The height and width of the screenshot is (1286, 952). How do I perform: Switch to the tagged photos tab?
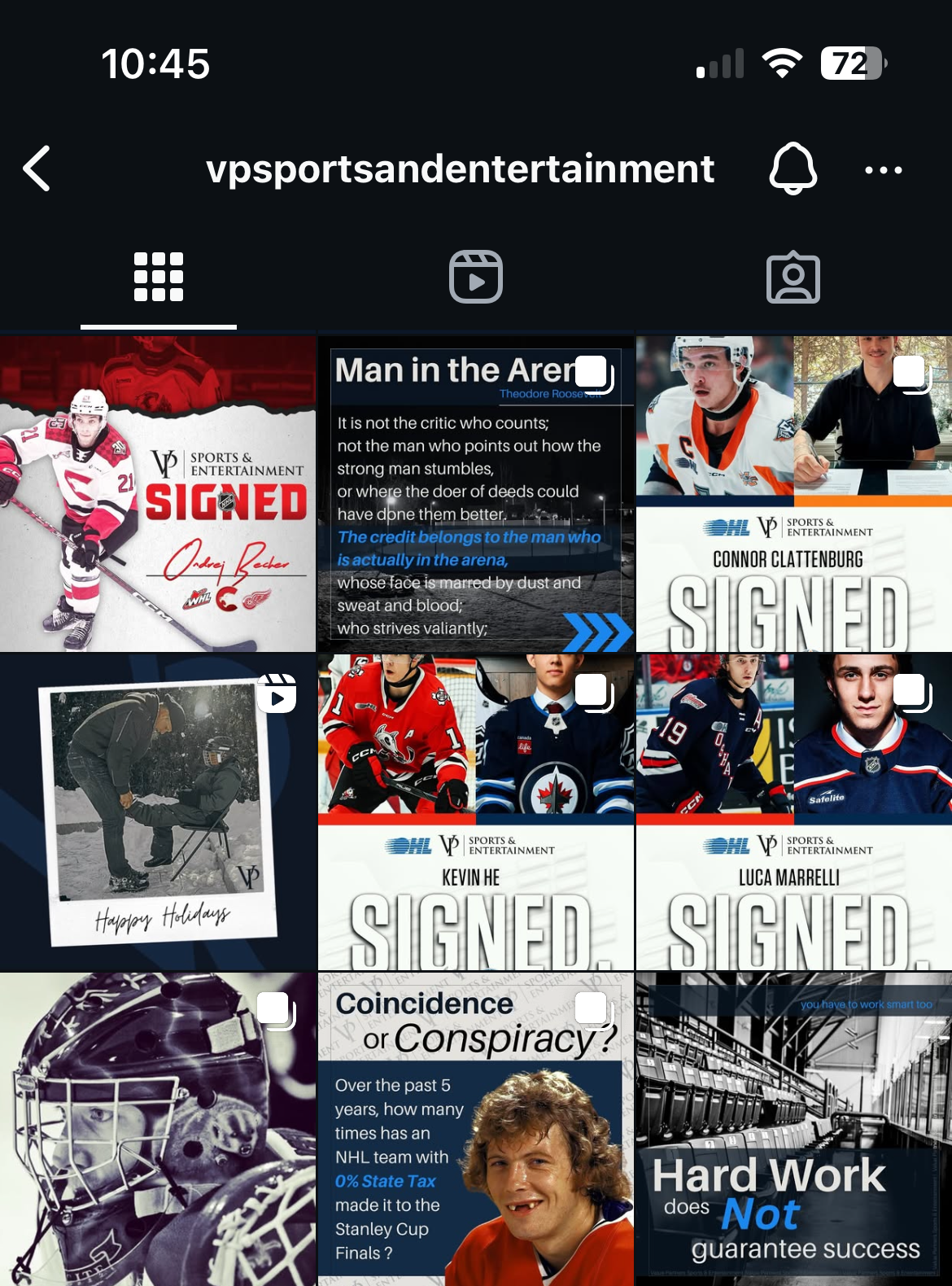(x=793, y=277)
